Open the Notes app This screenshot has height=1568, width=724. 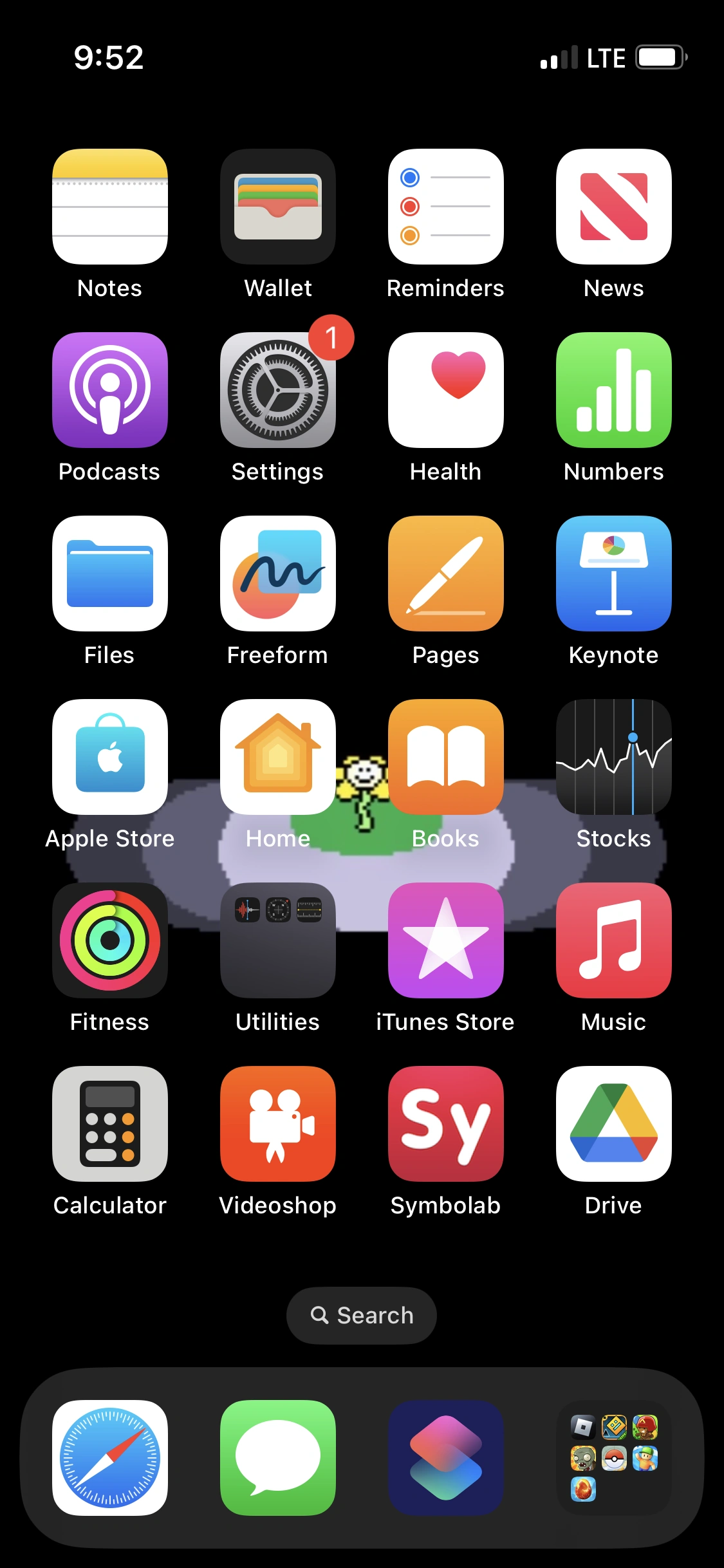(110, 207)
